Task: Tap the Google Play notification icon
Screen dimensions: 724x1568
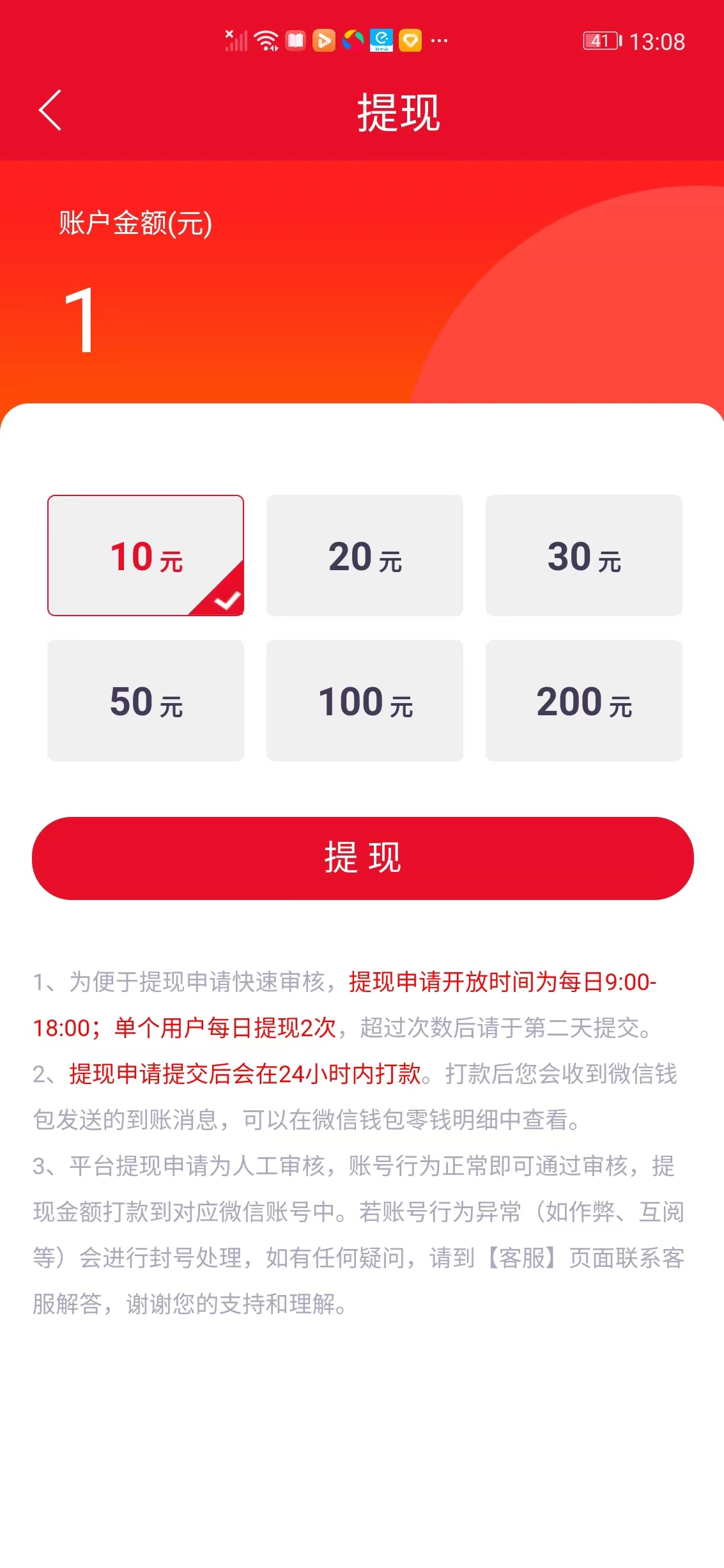Action: tap(325, 40)
